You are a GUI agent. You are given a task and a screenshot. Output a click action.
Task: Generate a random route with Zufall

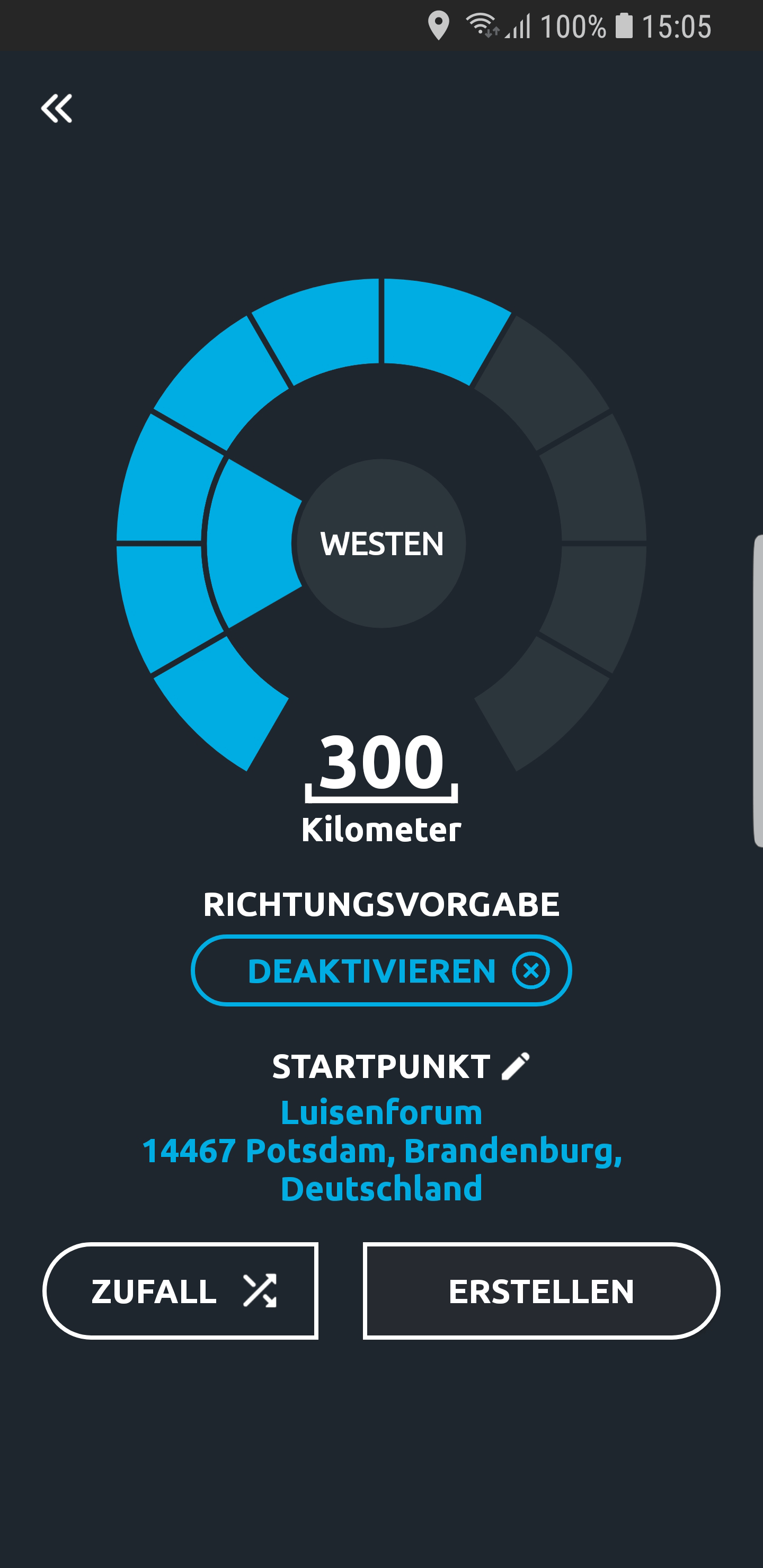tap(181, 1291)
